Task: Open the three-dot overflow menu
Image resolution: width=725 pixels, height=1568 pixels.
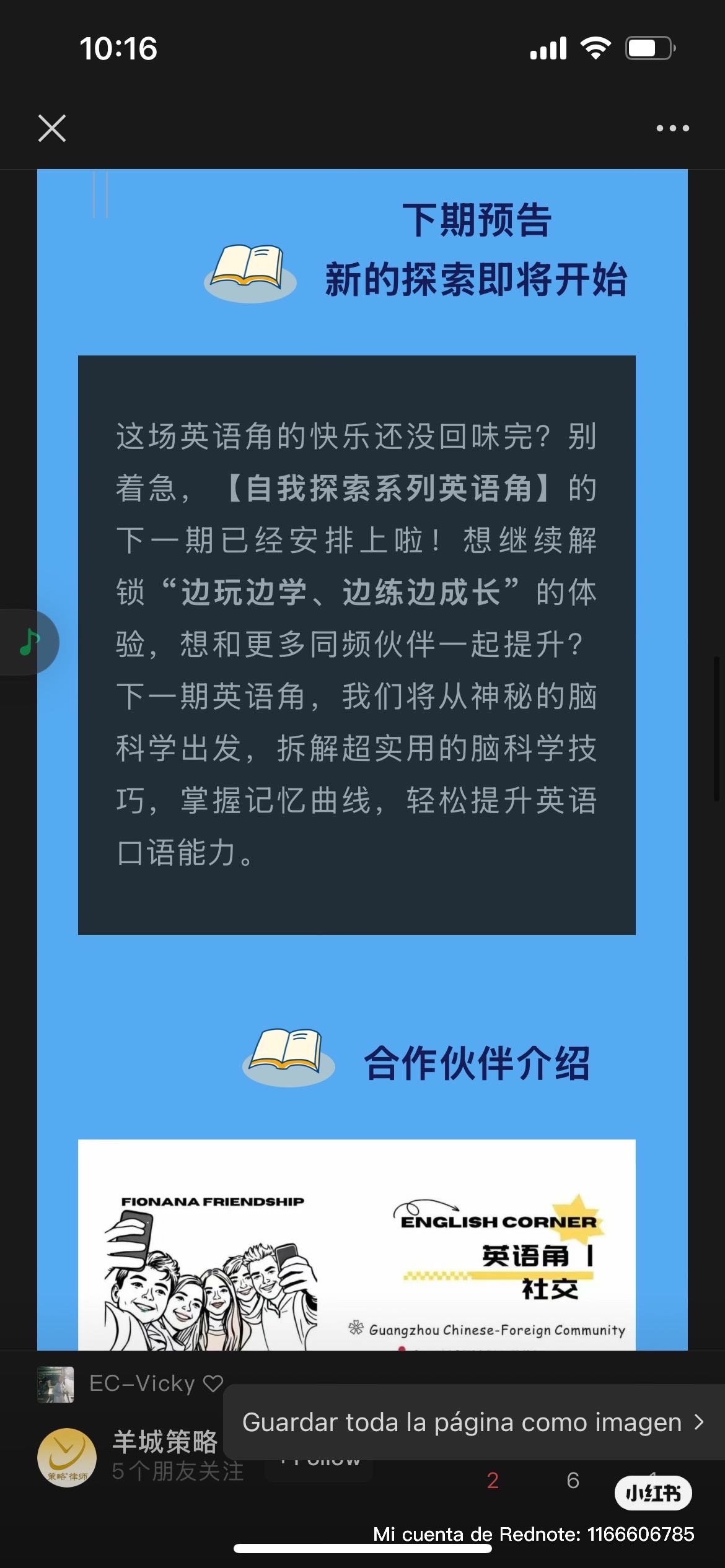Action: tap(672, 129)
